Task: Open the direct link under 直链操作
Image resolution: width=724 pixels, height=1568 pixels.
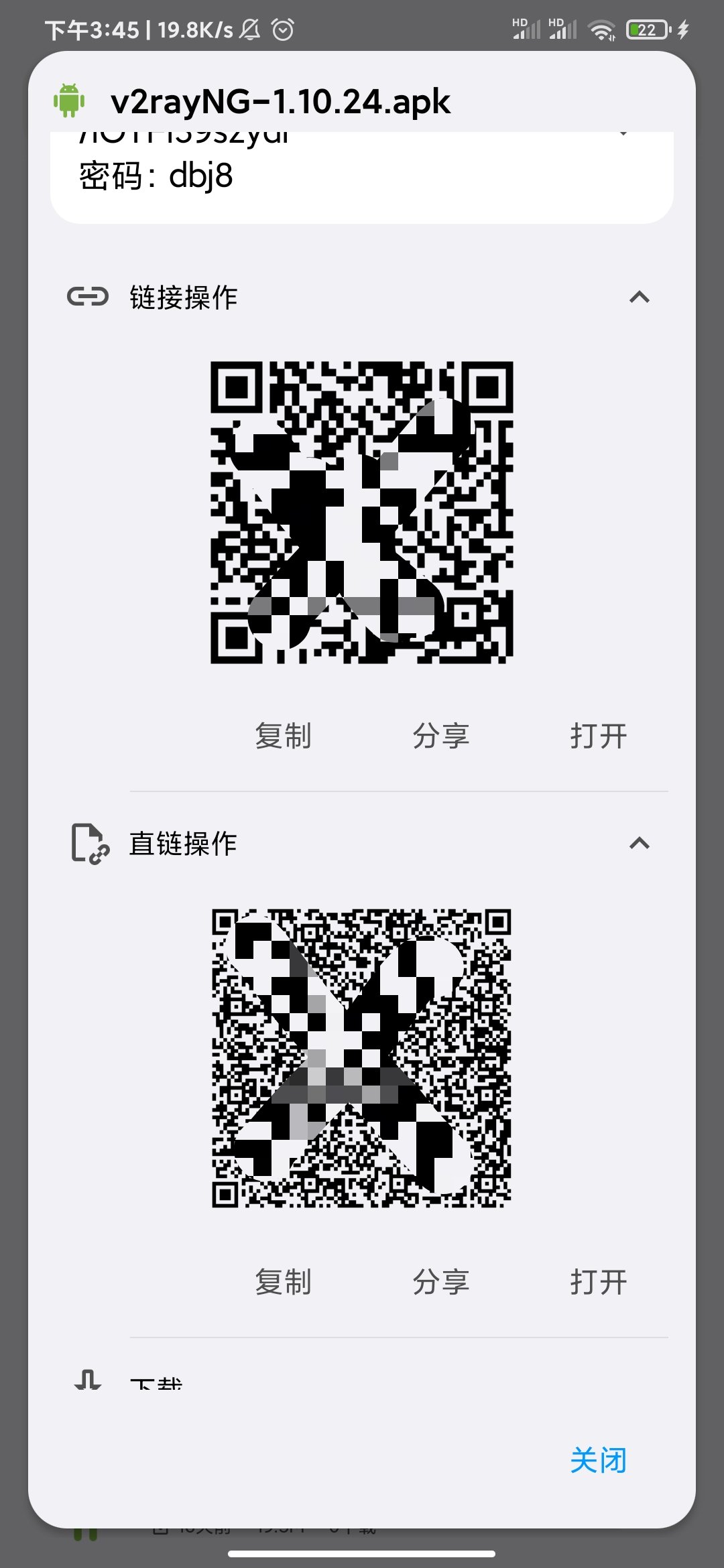Action: point(598,1282)
